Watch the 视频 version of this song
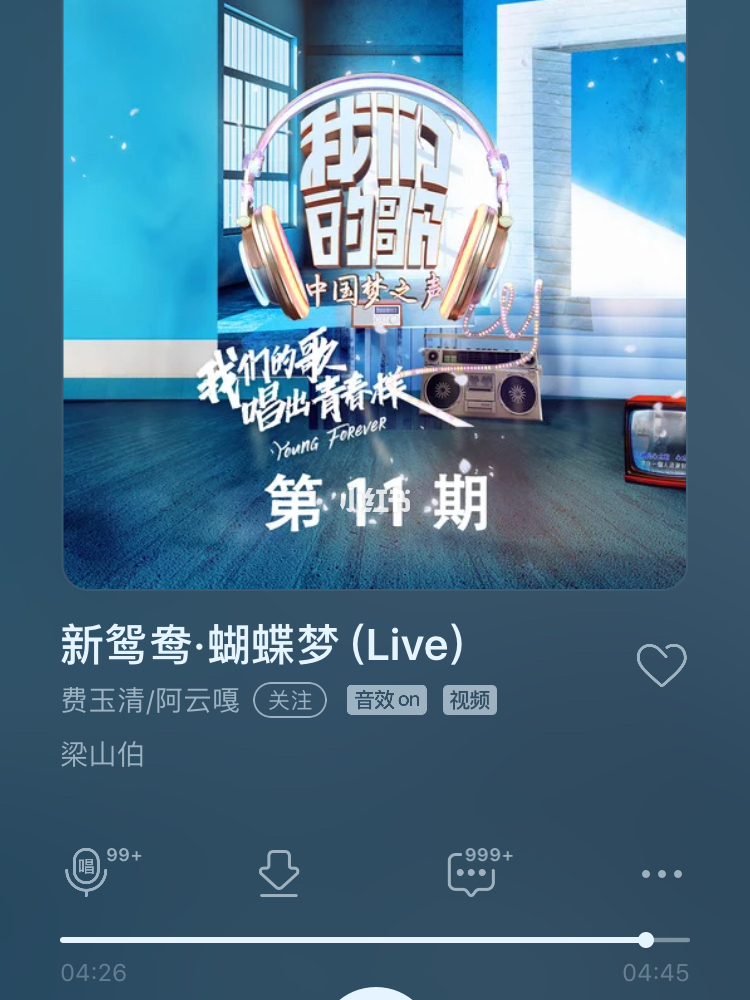This screenshot has height=1000, width=750. coord(470,700)
